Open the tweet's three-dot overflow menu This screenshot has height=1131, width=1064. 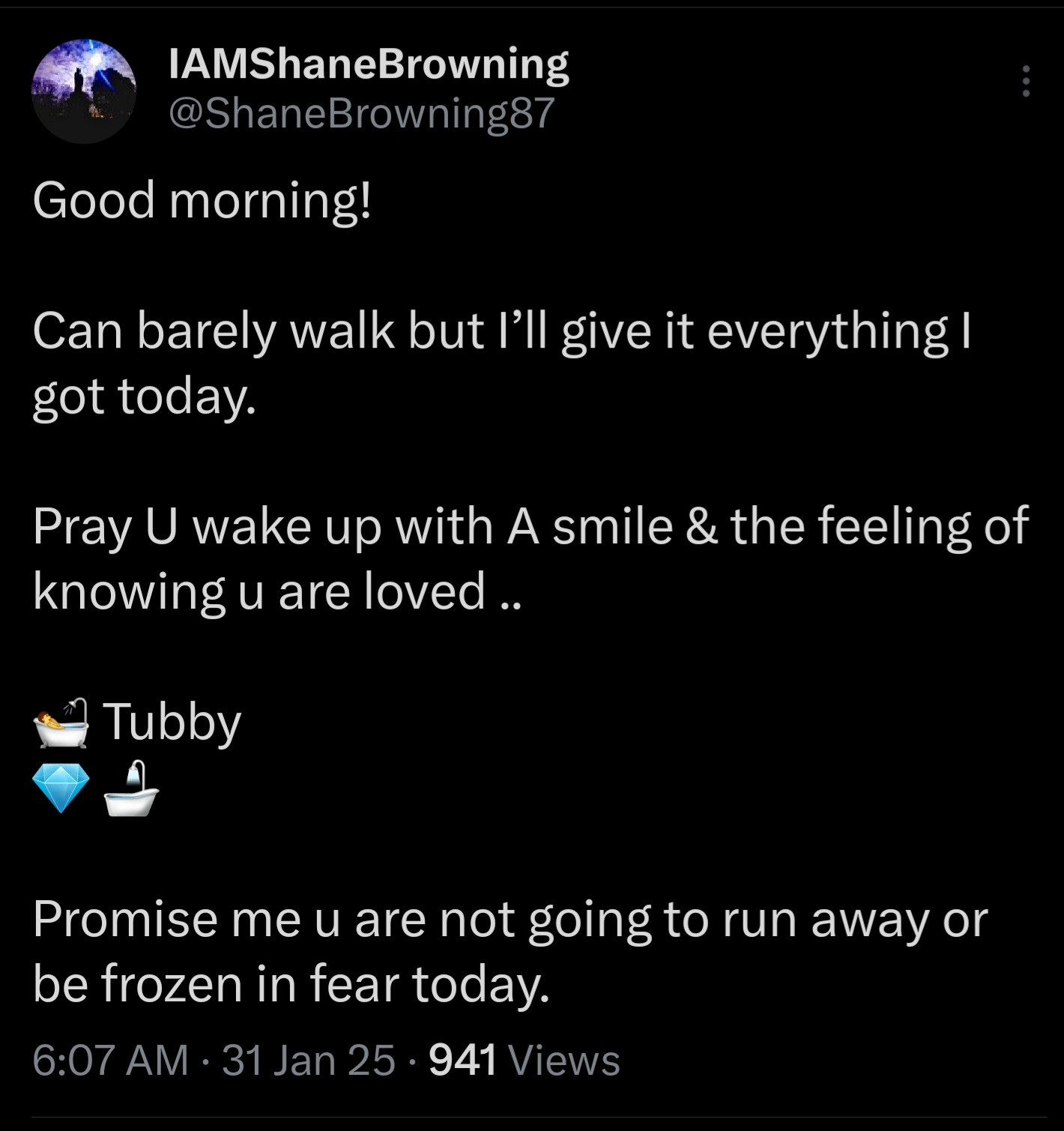point(1026,81)
